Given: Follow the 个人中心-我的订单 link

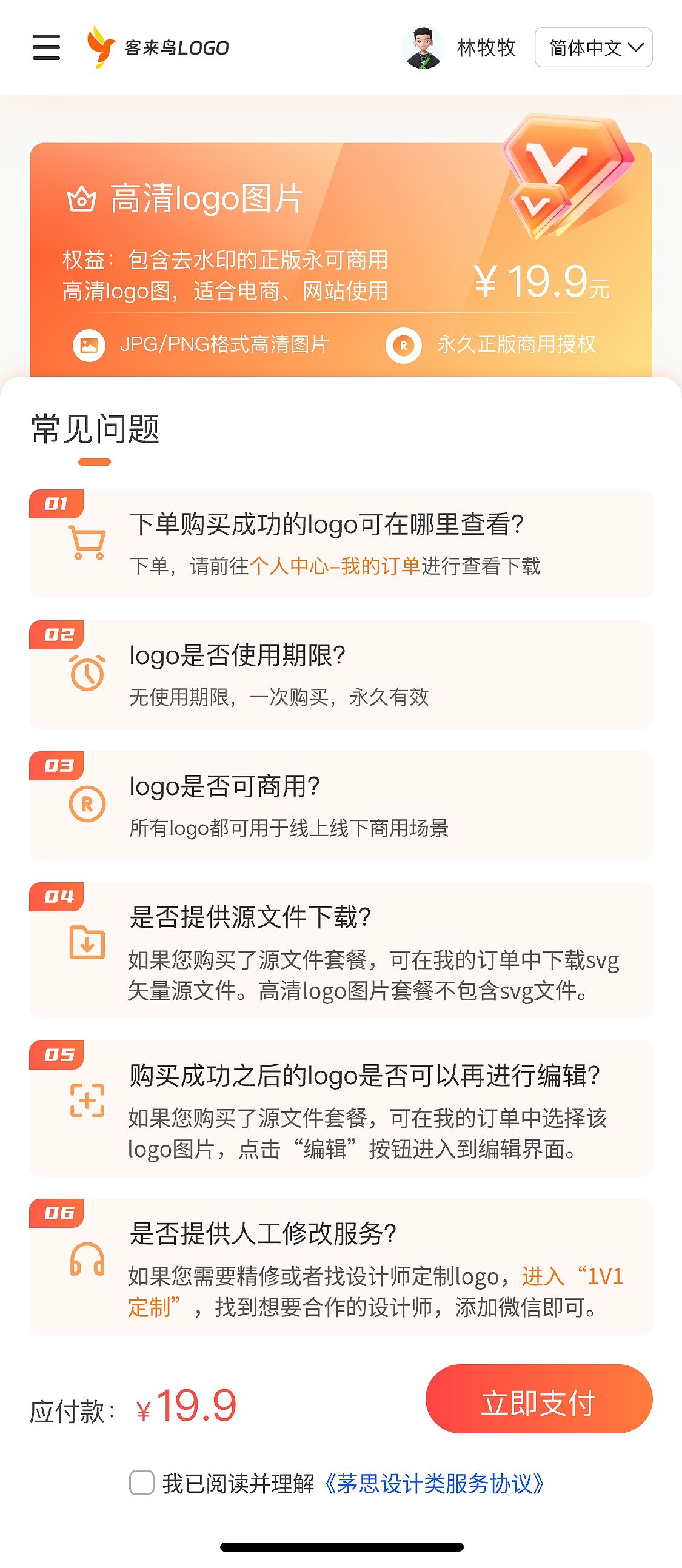Looking at the screenshot, I should pos(335,566).
